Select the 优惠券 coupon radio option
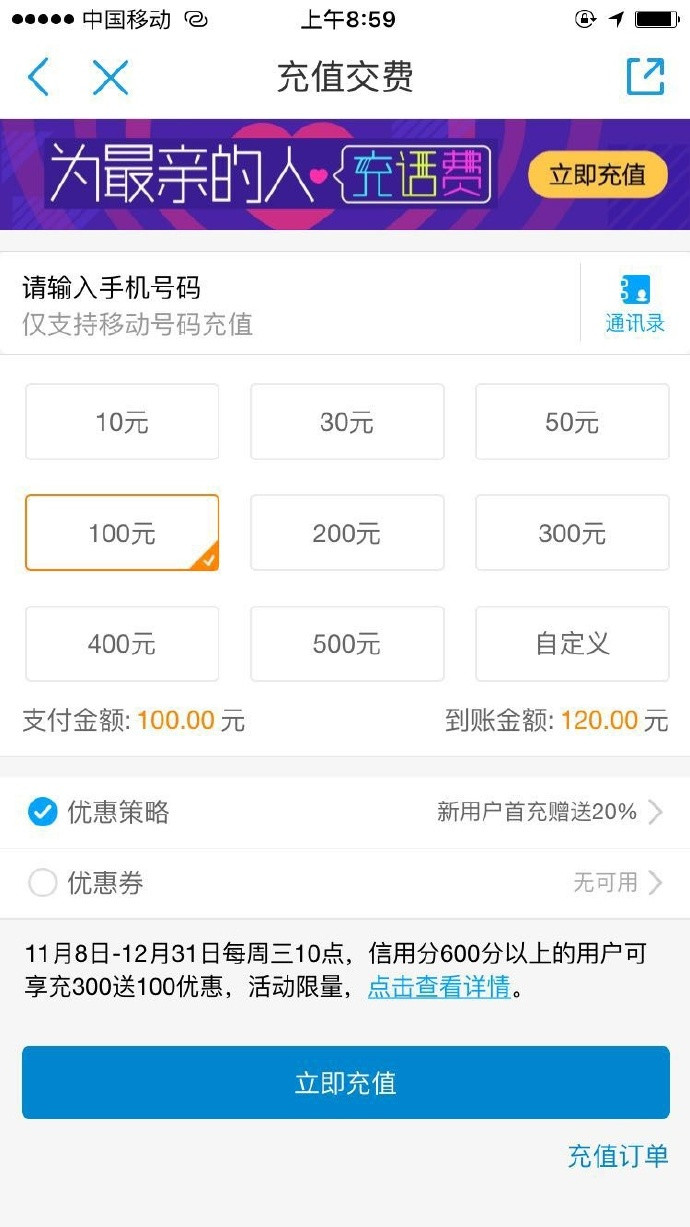 pyautogui.click(x=43, y=883)
